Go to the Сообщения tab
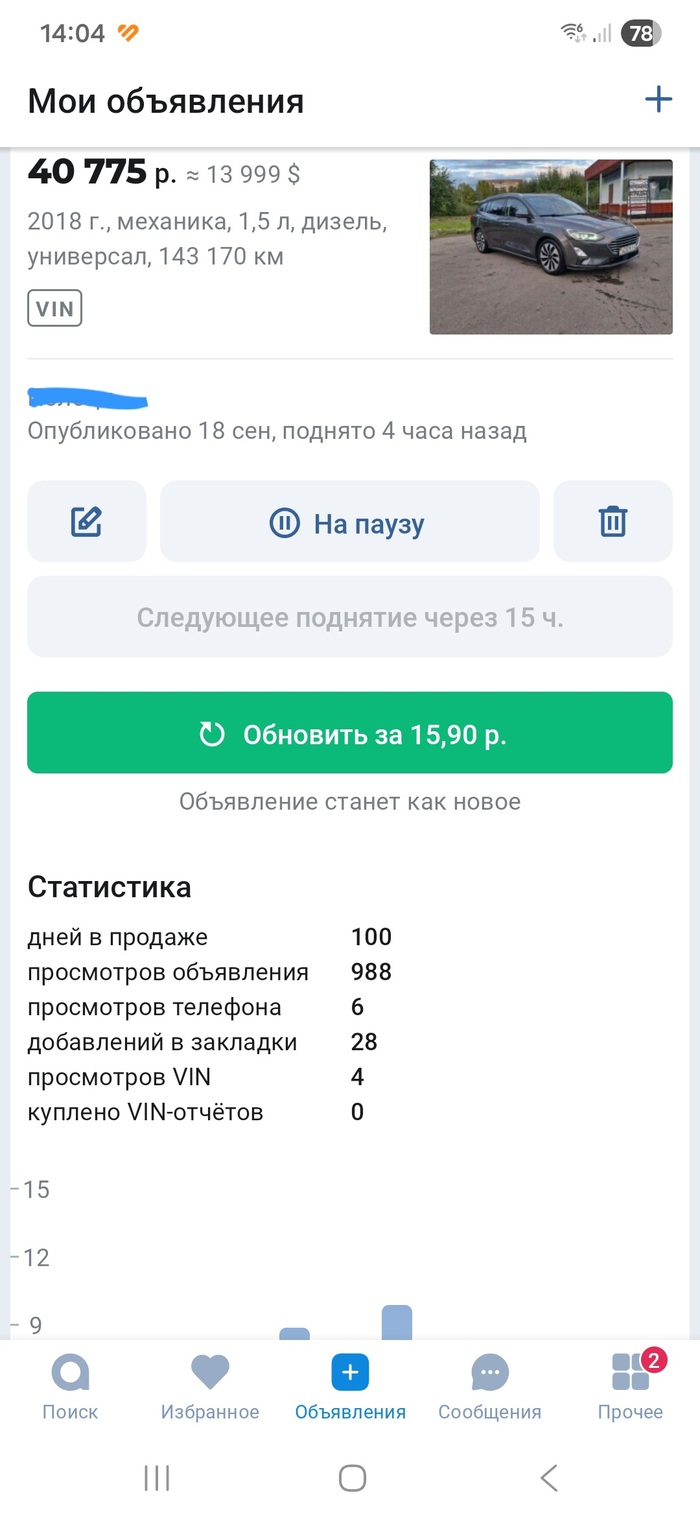The height and width of the screenshot is (1517, 700). coord(490,1386)
